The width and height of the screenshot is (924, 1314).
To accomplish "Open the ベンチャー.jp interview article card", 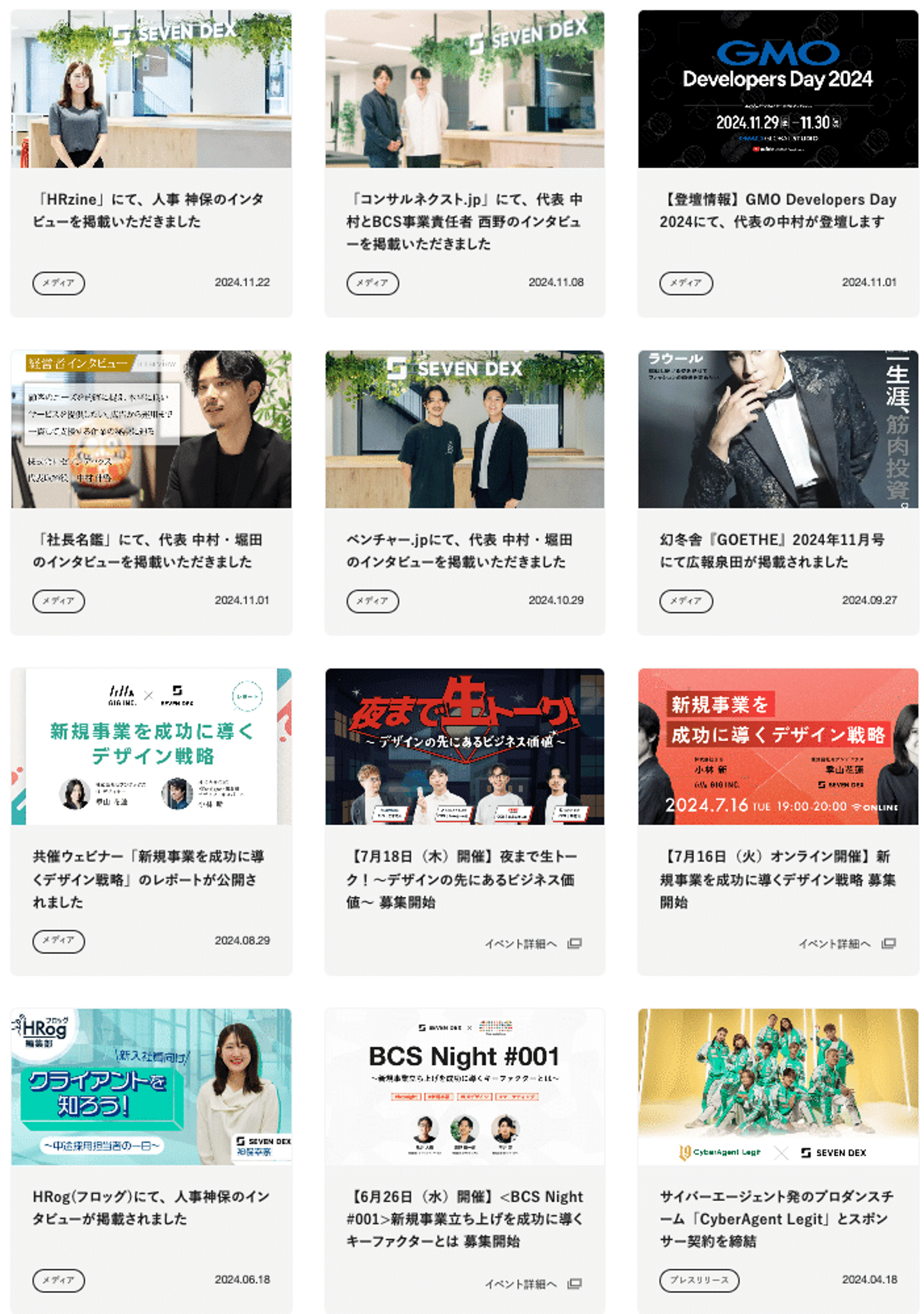I will (464, 550).
